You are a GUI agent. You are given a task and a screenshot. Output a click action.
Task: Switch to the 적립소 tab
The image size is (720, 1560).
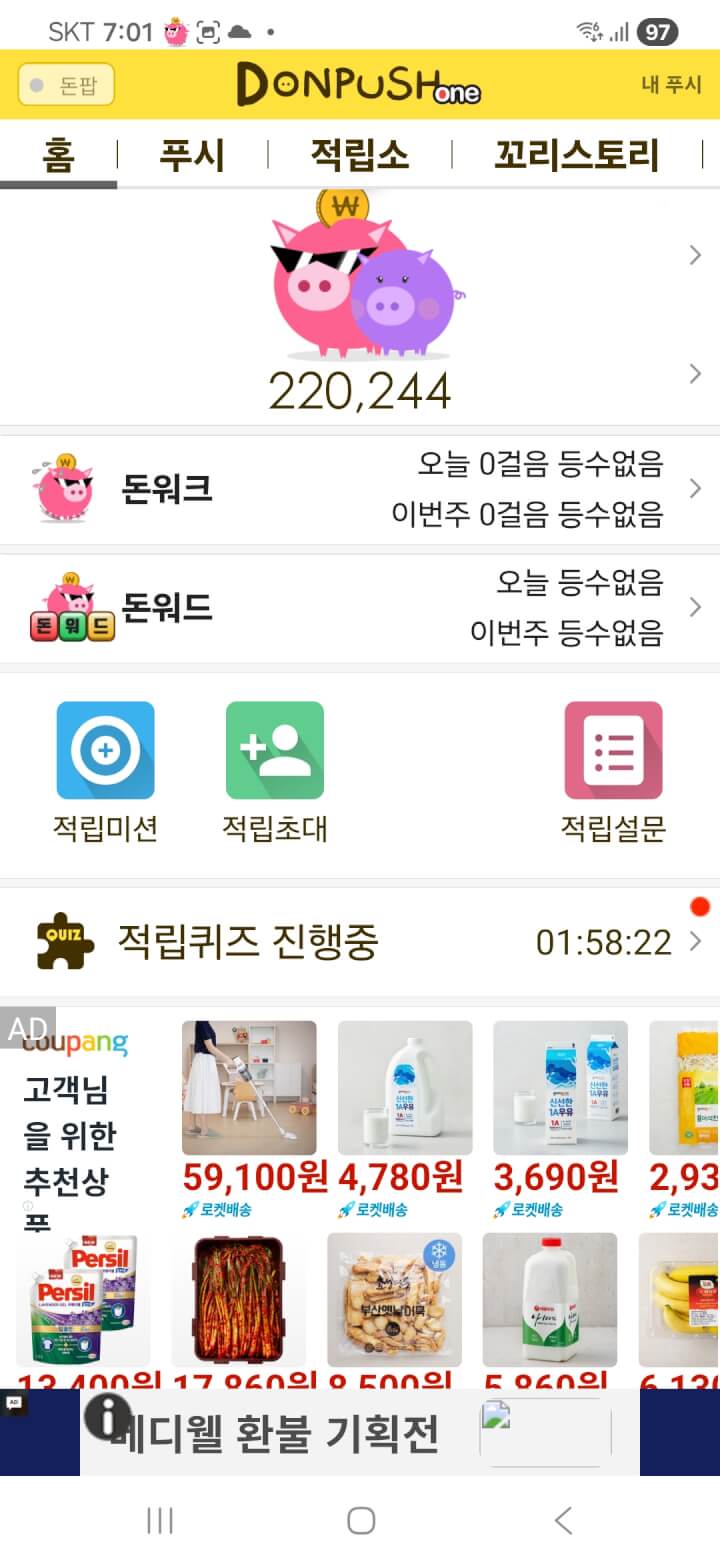click(x=359, y=156)
